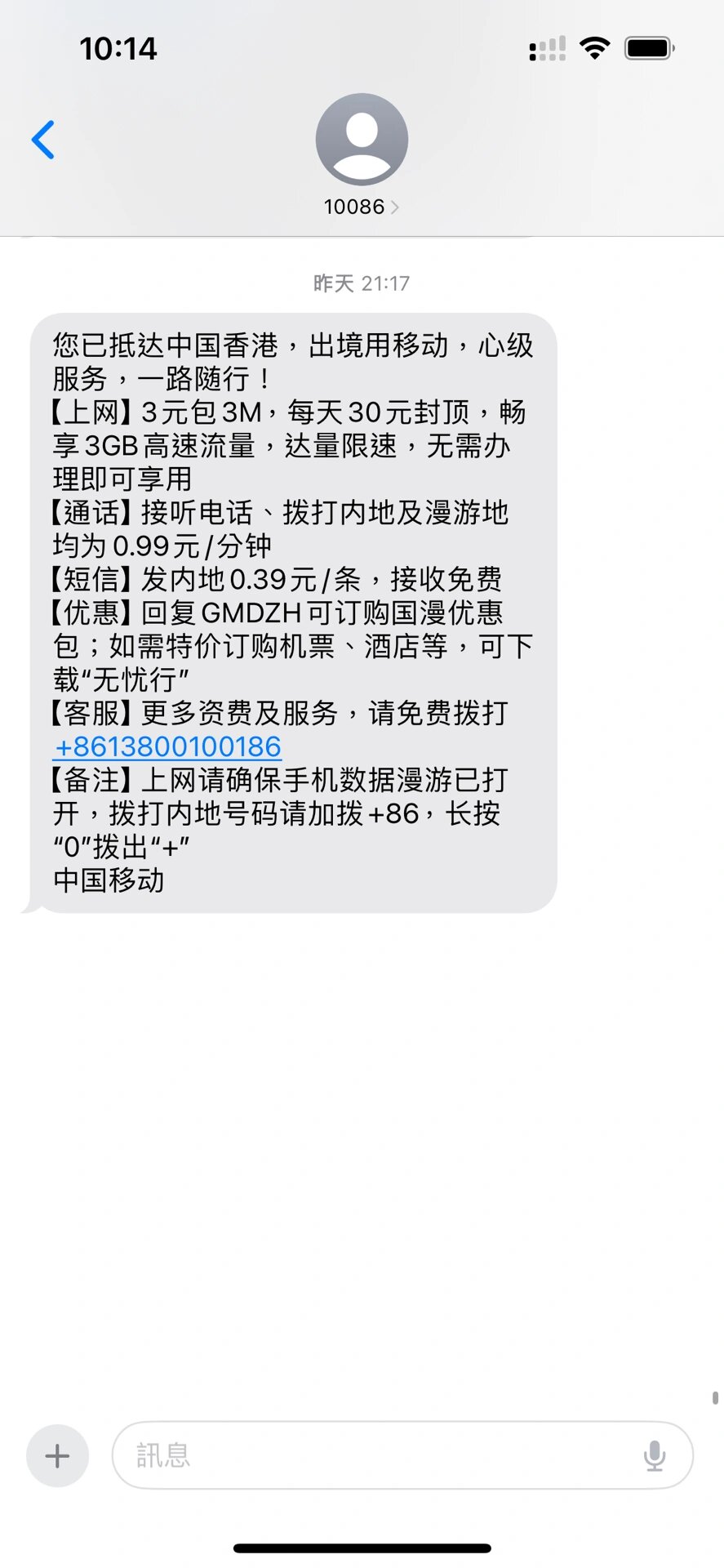Tap the Wi-Fi icon in the status bar
724x1568 pixels.
coord(597,48)
